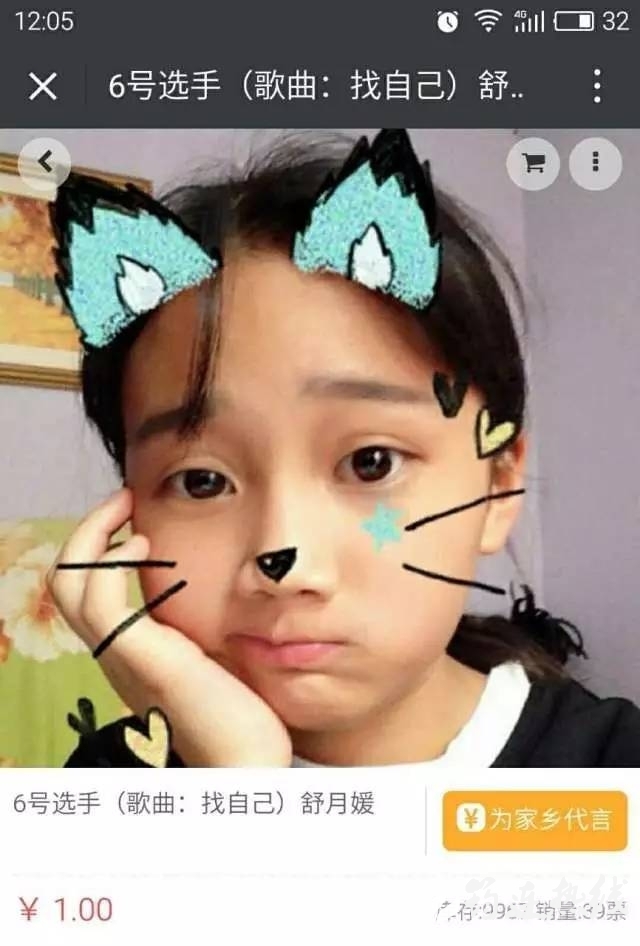Close the web page with the X
This screenshot has width=640, height=946.
pyautogui.click(x=43, y=87)
